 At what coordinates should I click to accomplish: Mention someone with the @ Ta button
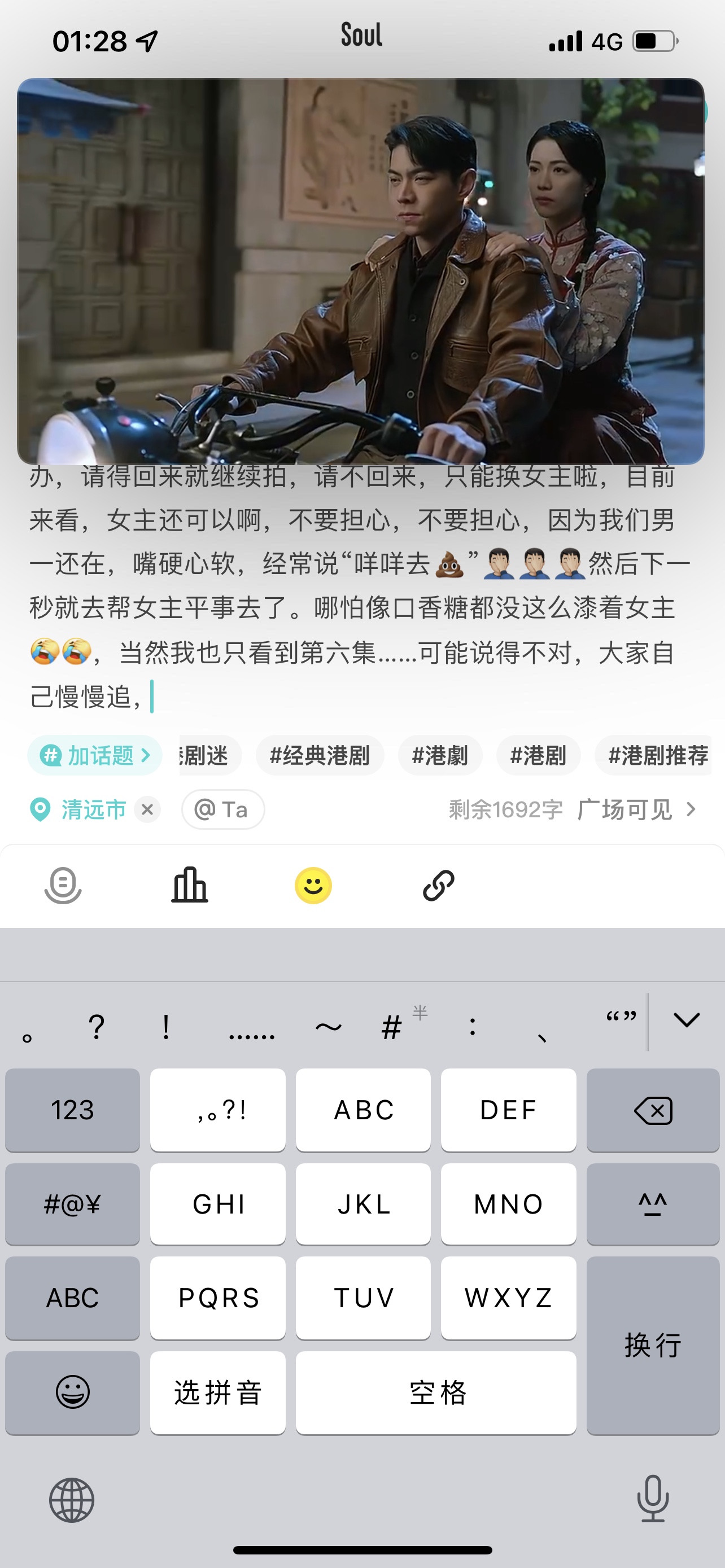[223, 809]
